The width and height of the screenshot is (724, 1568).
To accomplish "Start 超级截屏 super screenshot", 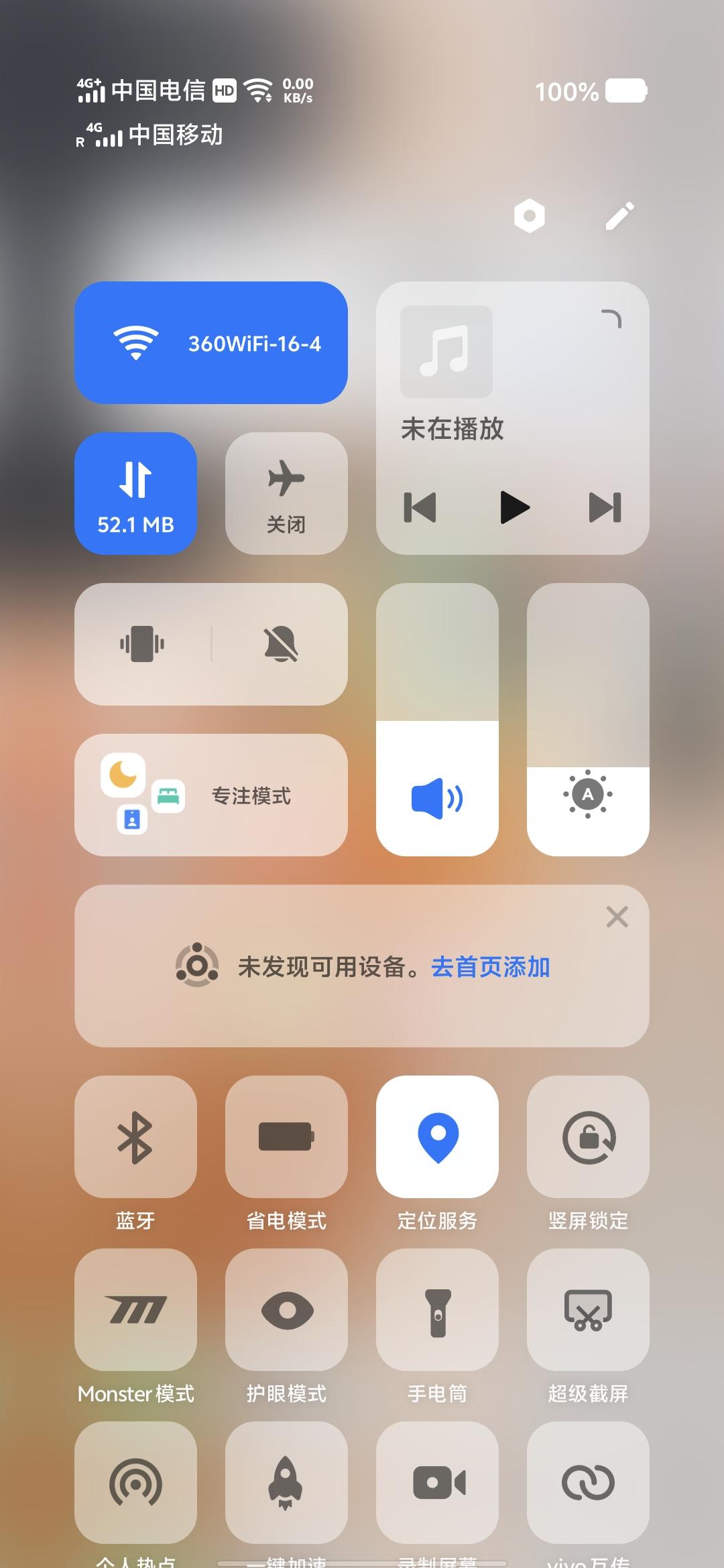I will pos(588,1309).
